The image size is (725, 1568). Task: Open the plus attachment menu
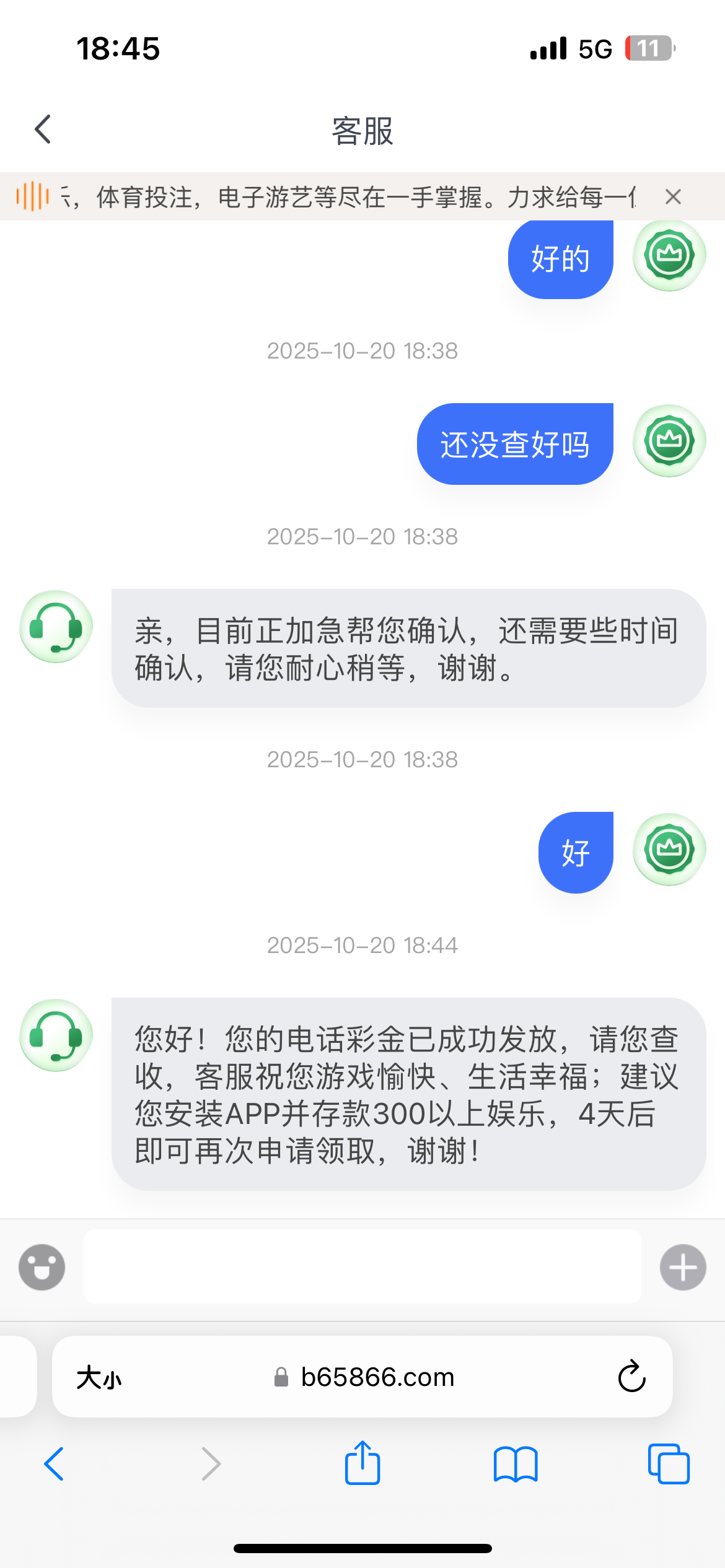[x=683, y=1267]
